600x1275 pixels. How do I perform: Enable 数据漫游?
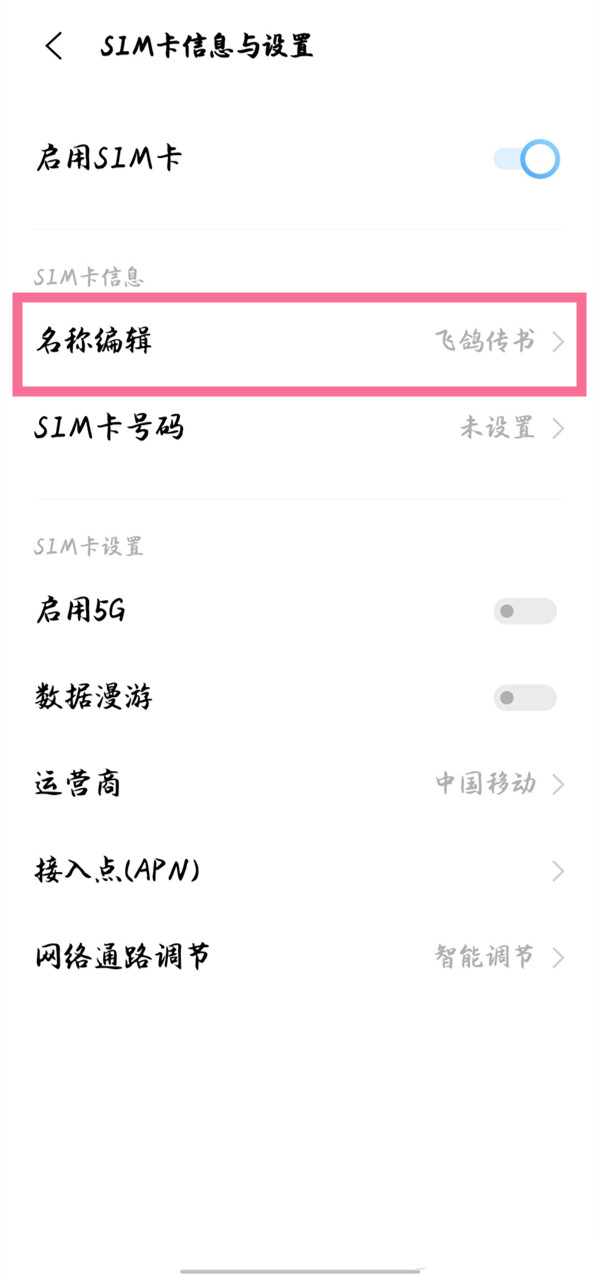[524, 697]
